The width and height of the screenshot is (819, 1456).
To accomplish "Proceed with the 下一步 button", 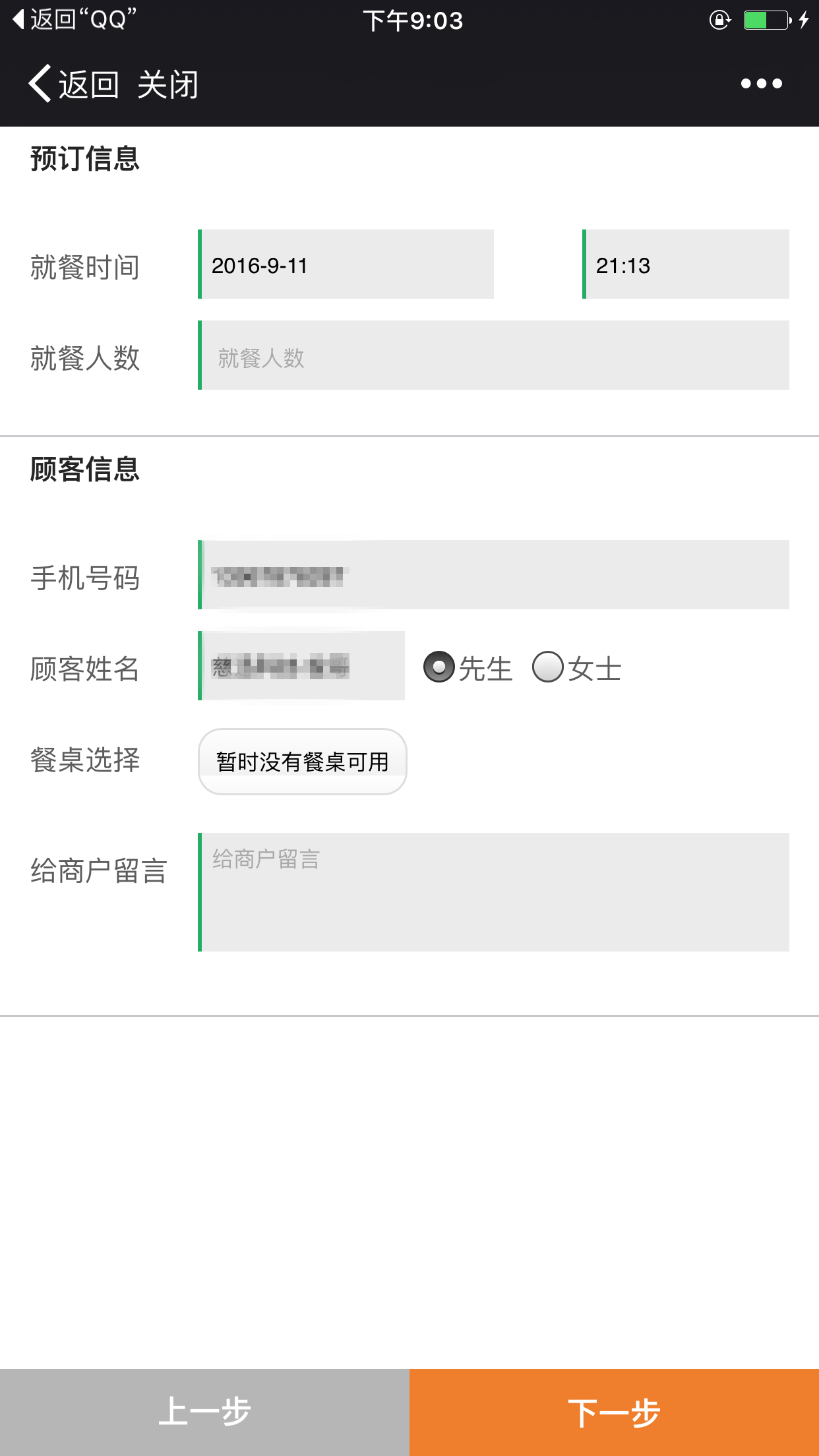I will 614,1412.
